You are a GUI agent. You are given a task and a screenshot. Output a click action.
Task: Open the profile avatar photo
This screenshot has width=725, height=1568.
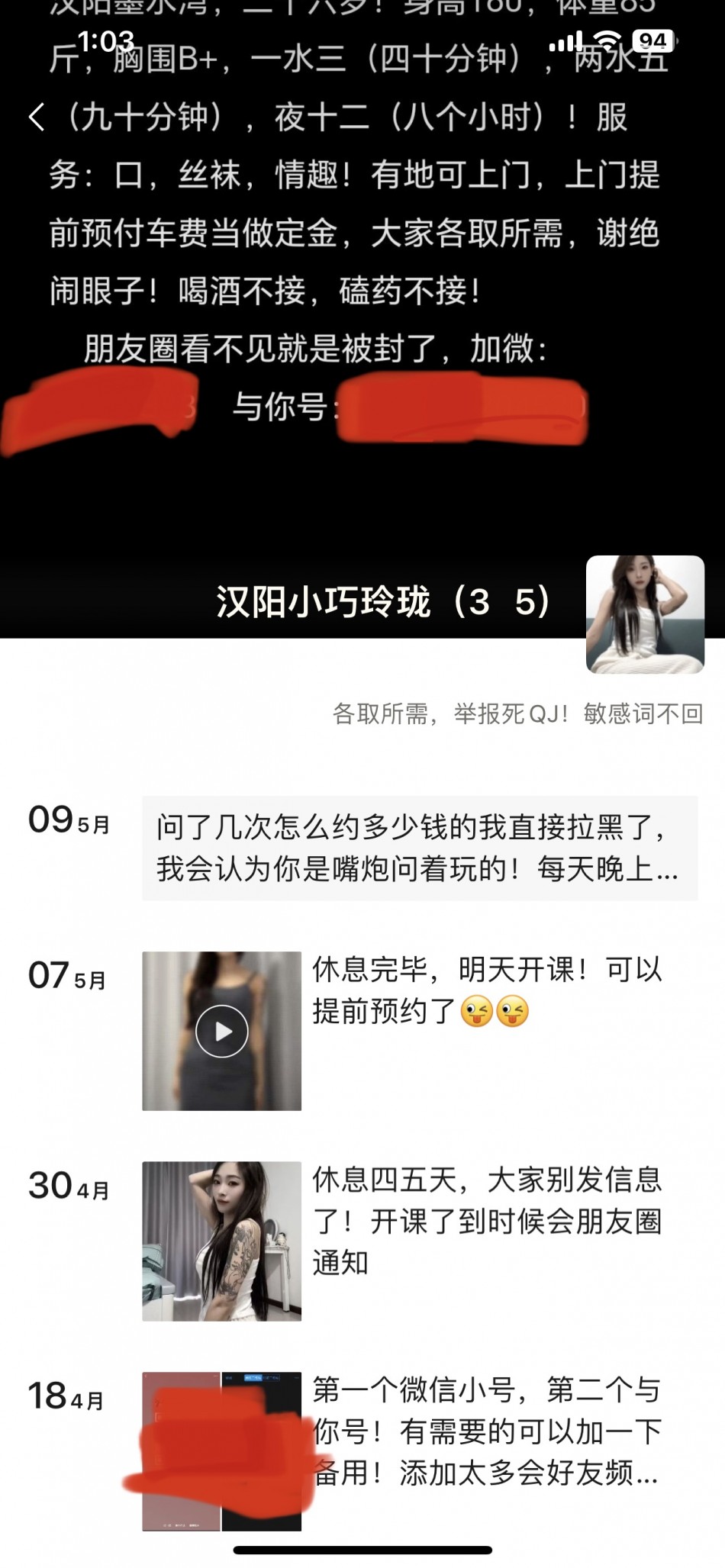click(x=644, y=614)
